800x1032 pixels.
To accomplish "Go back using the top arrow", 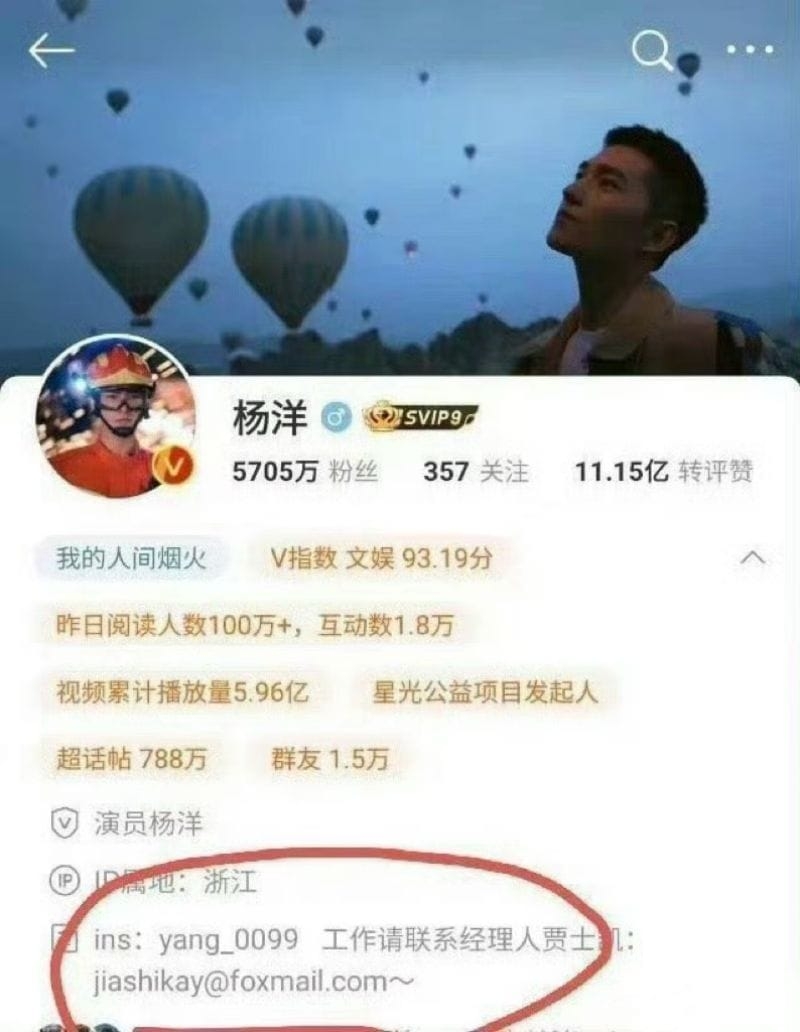I will [51, 50].
